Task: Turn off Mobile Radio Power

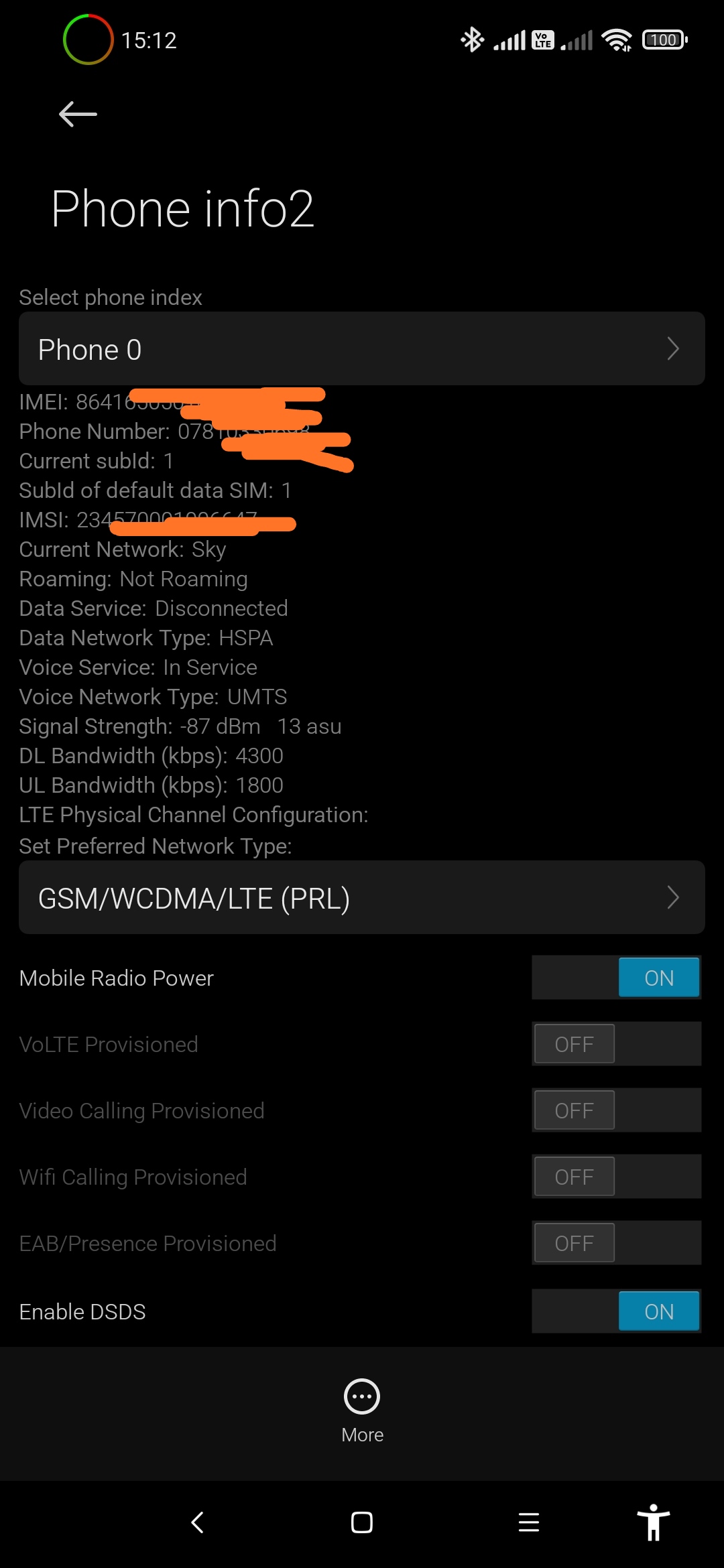Action: coord(617,978)
